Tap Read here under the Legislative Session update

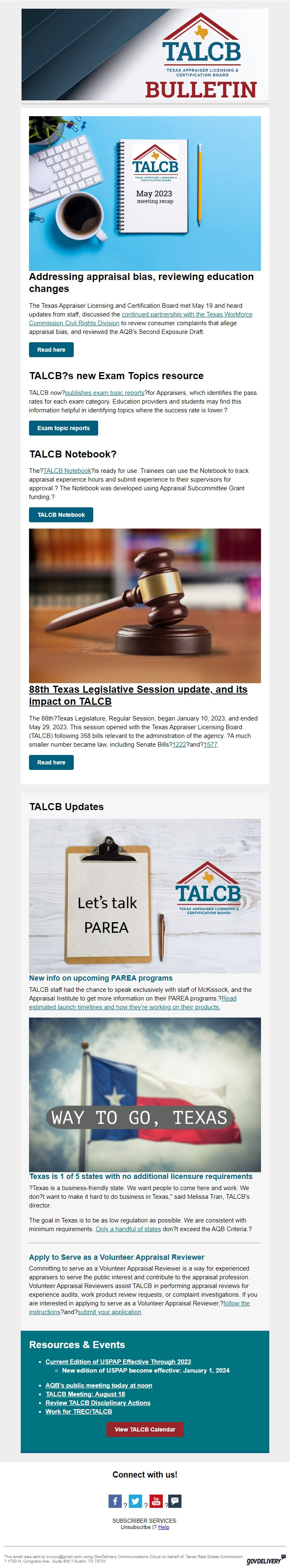(x=51, y=762)
